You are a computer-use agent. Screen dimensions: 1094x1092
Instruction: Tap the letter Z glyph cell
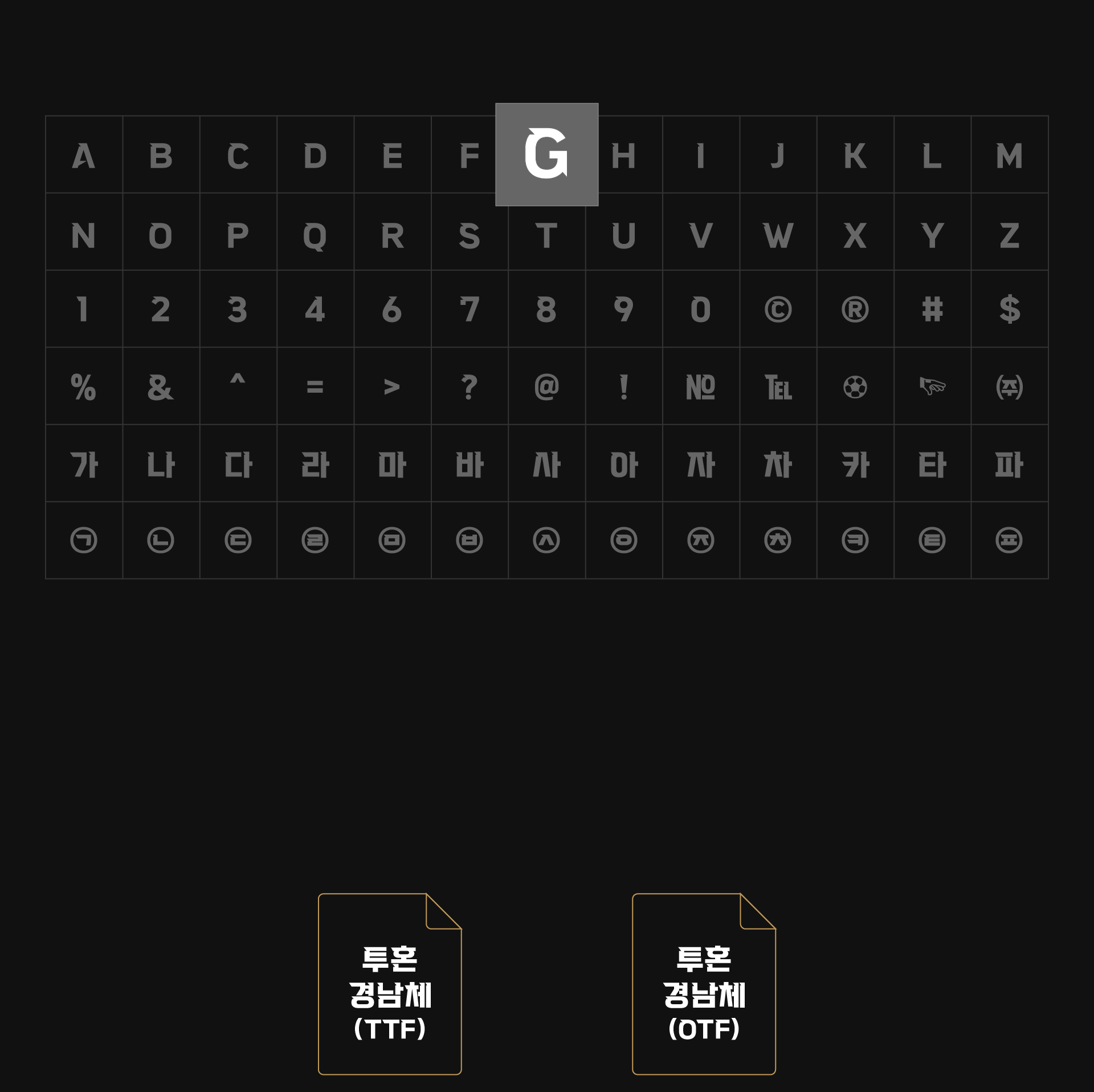coord(1009,232)
